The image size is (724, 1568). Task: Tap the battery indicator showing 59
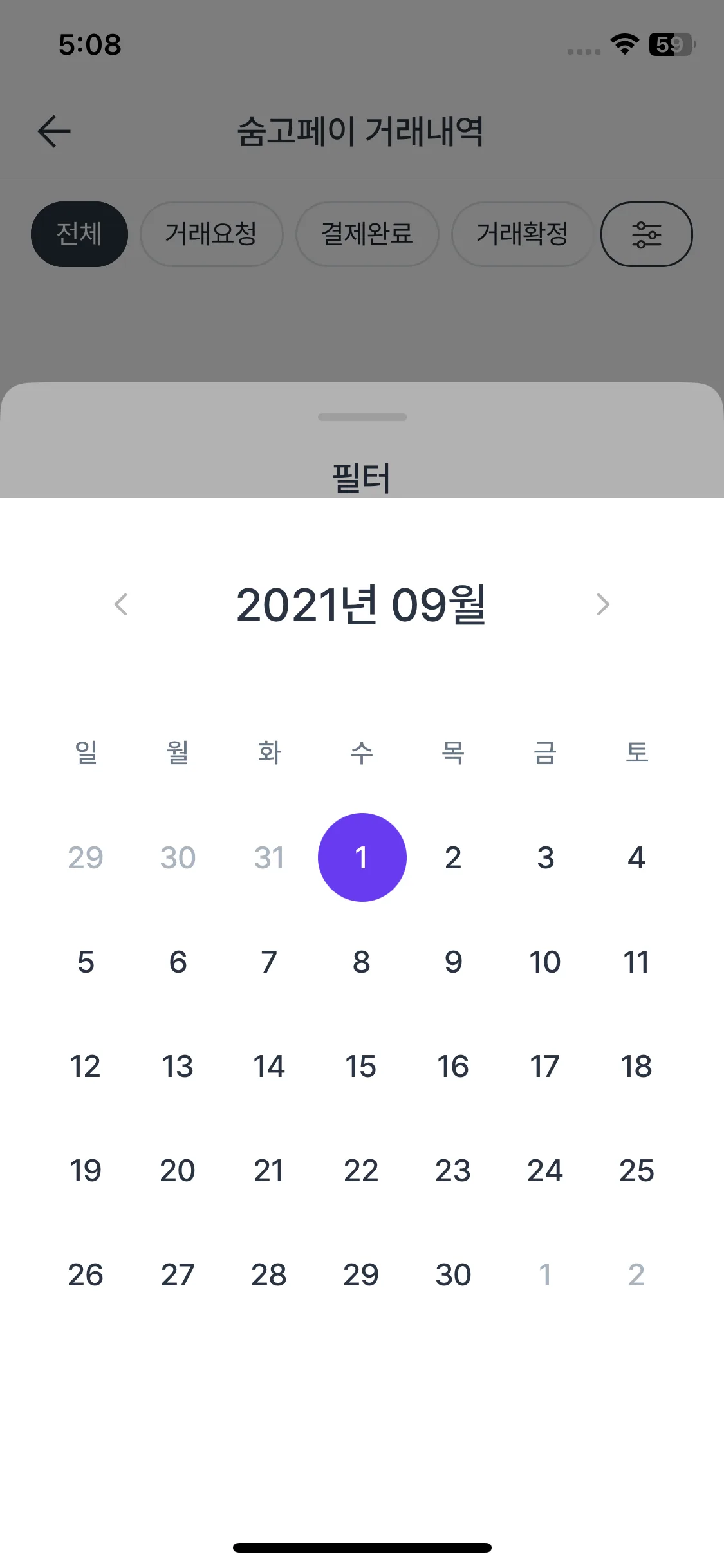(669, 44)
